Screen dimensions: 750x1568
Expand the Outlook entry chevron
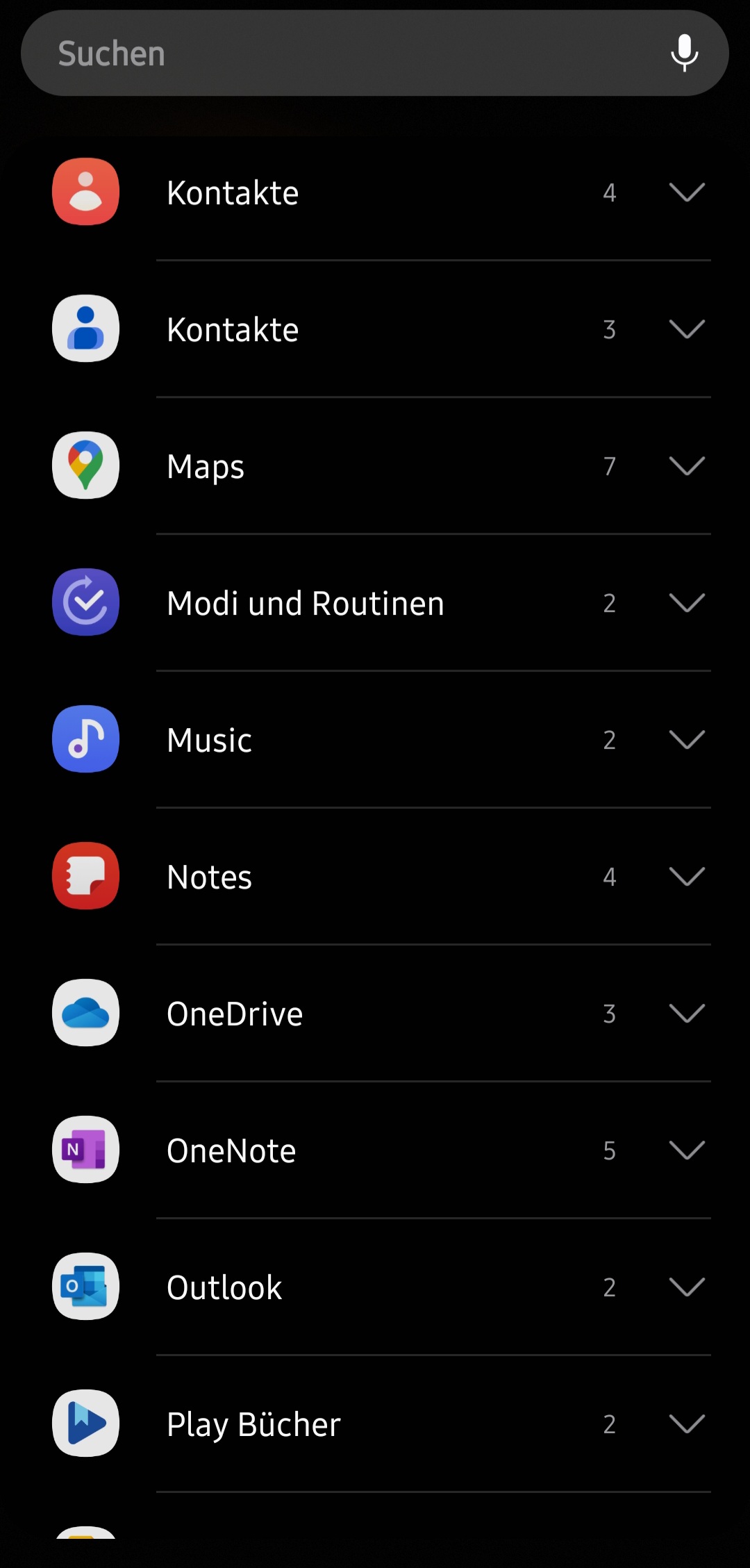coord(686,1287)
